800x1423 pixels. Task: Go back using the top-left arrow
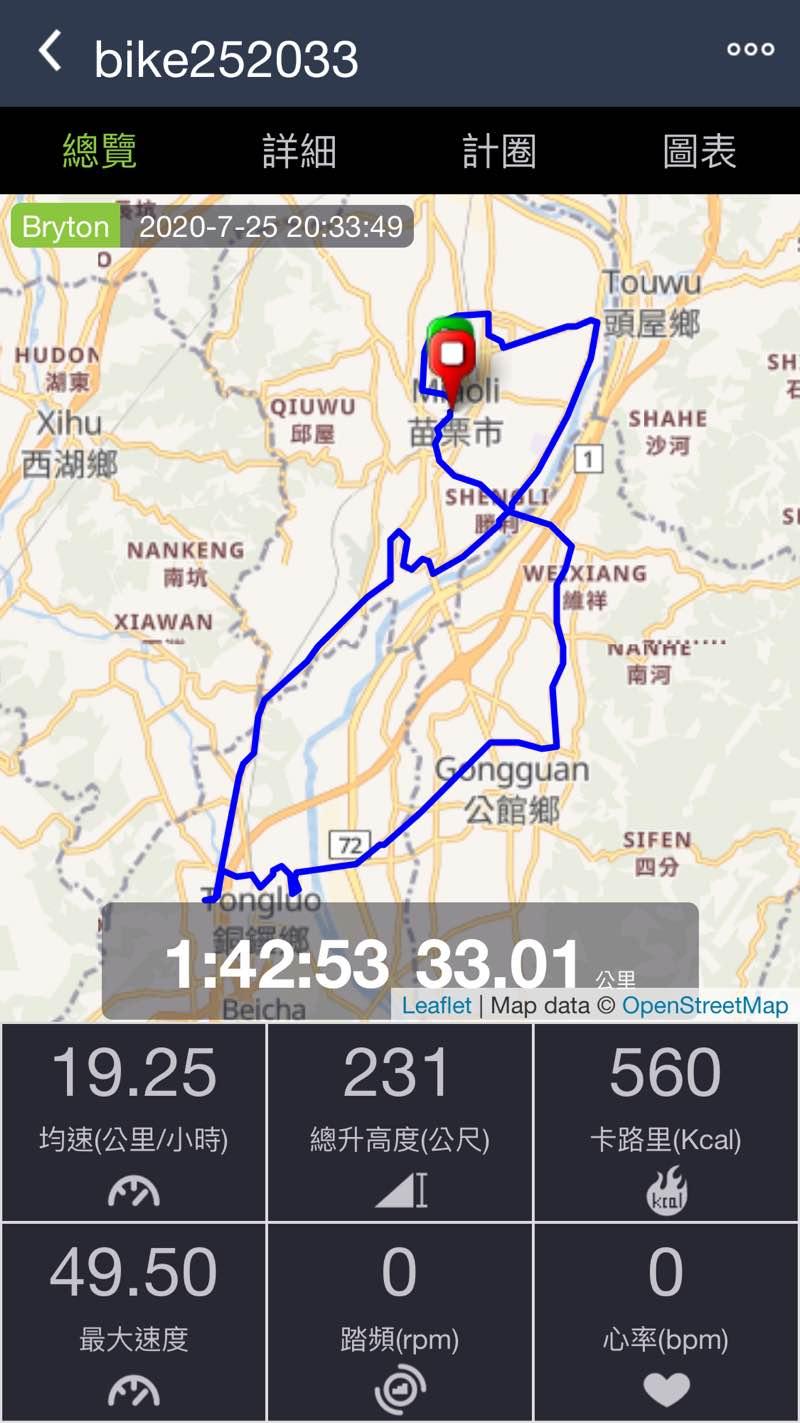coord(50,51)
